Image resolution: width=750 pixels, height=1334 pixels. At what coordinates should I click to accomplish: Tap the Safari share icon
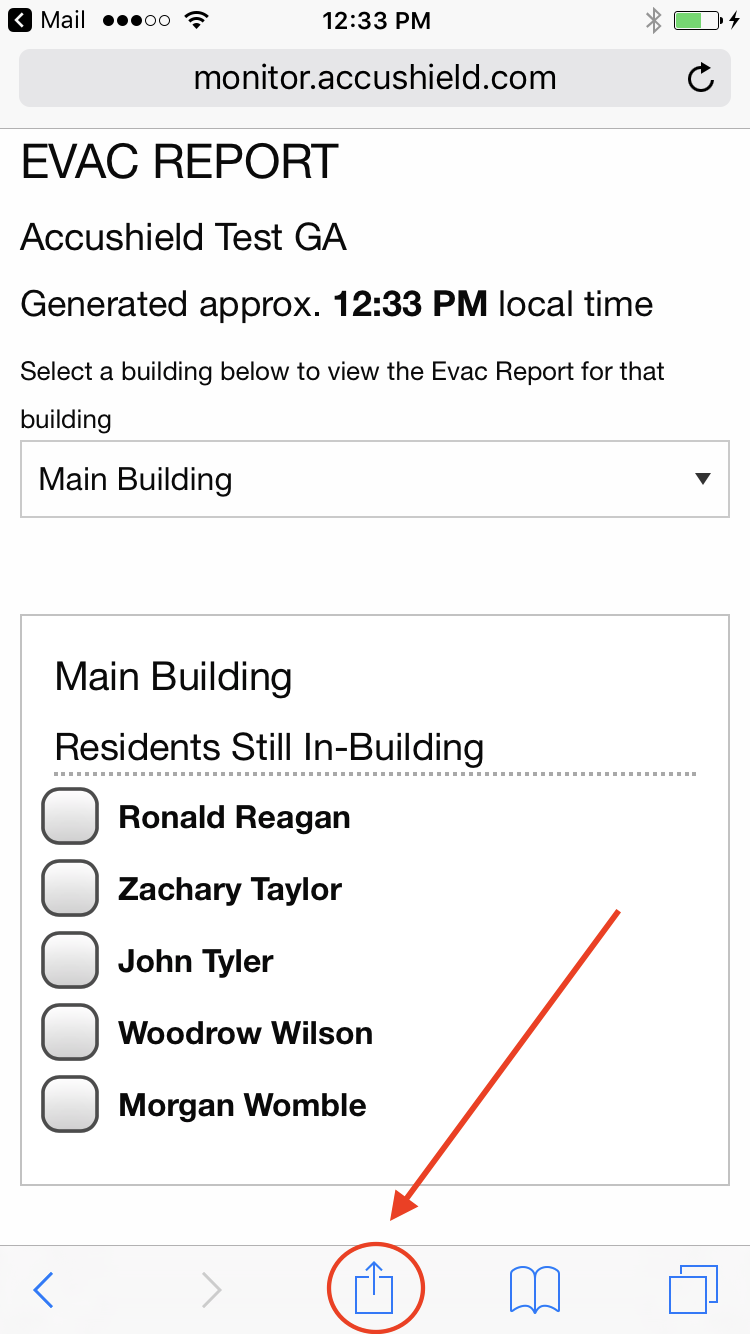(x=375, y=1289)
